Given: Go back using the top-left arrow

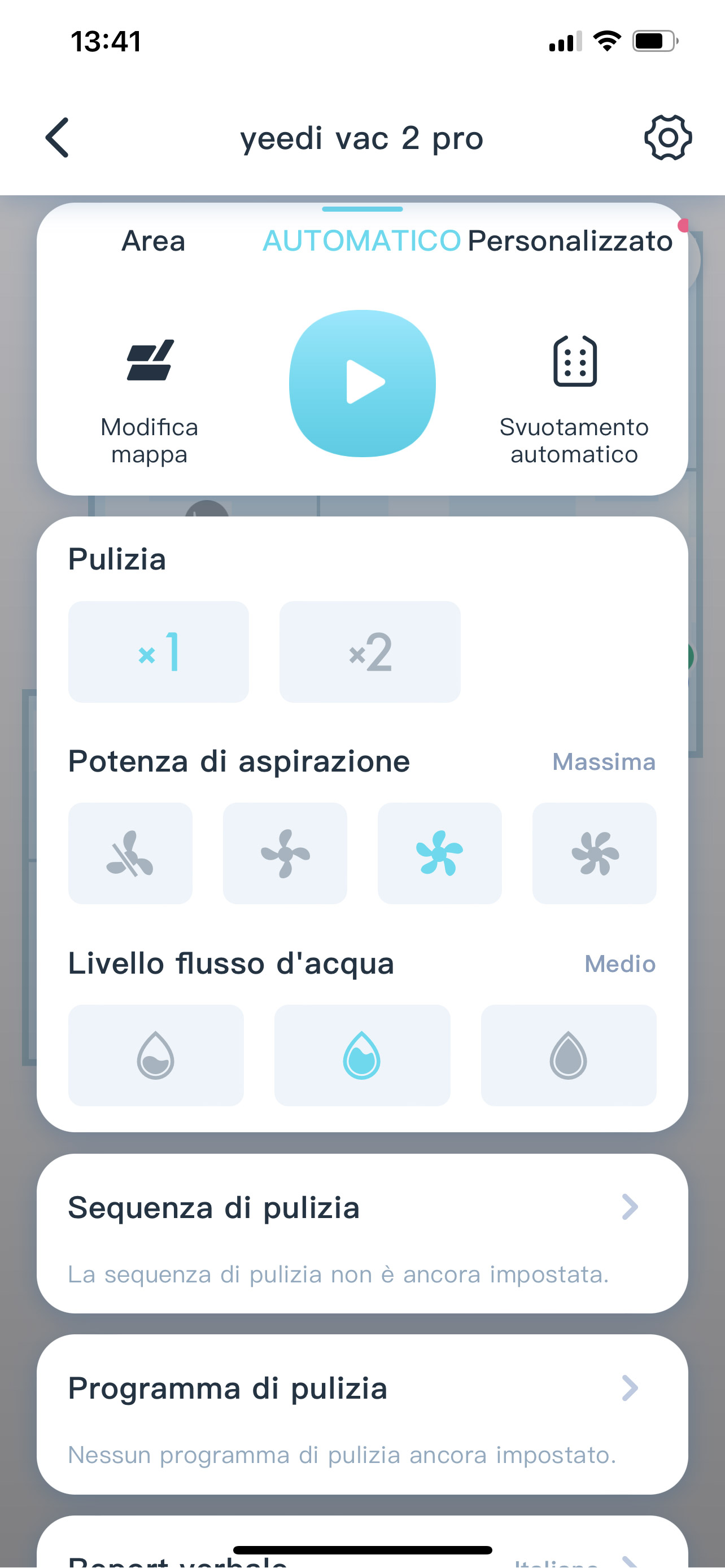Looking at the screenshot, I should tap(57, 138).
